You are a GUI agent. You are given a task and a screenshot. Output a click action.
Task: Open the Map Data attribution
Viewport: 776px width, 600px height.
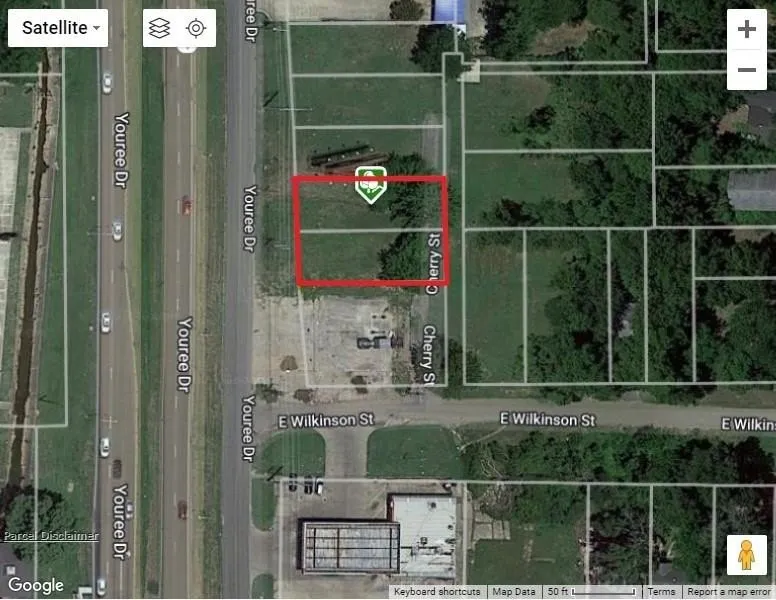point(514,592)
